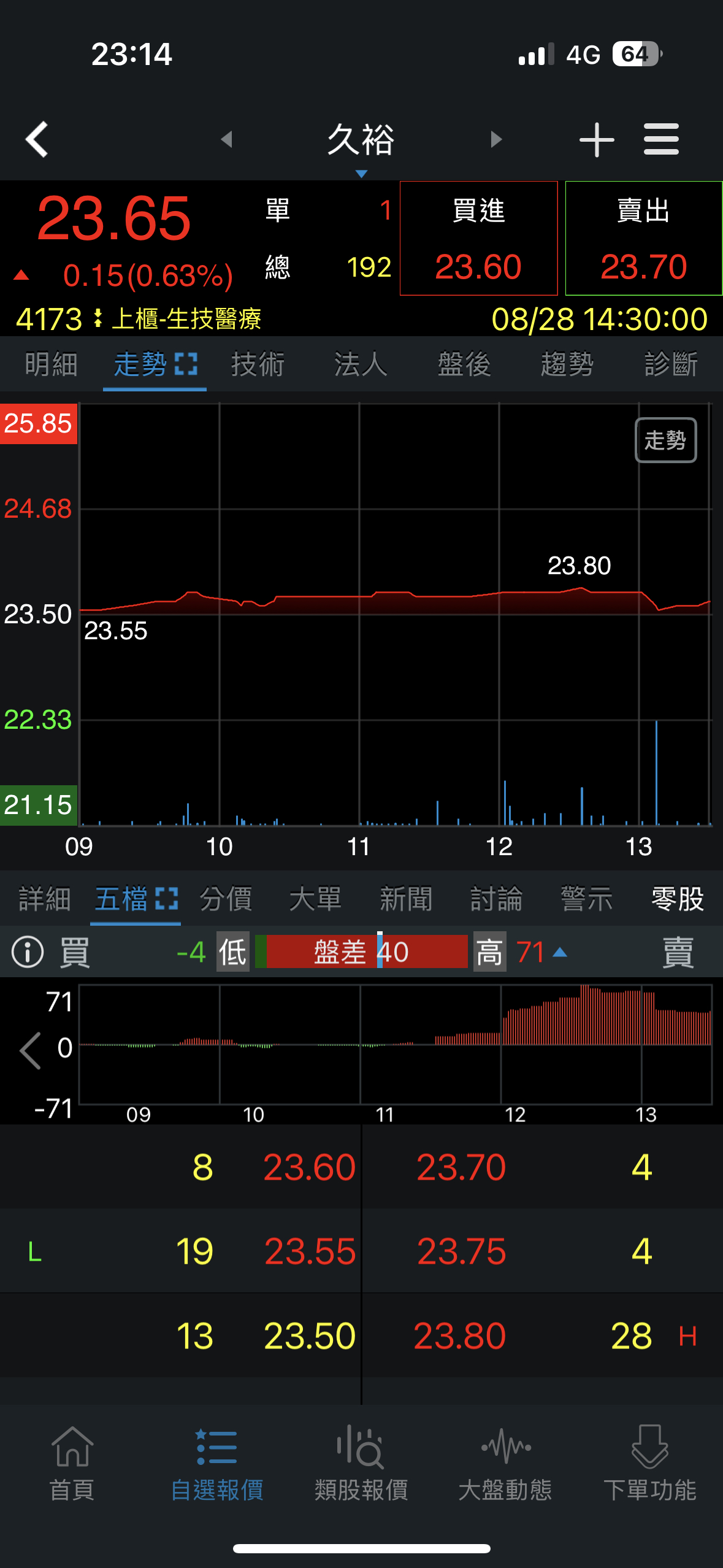Switch to the 明細 tab
The width and height of the screenshot is (723, 1568).
tap(51, 364)
